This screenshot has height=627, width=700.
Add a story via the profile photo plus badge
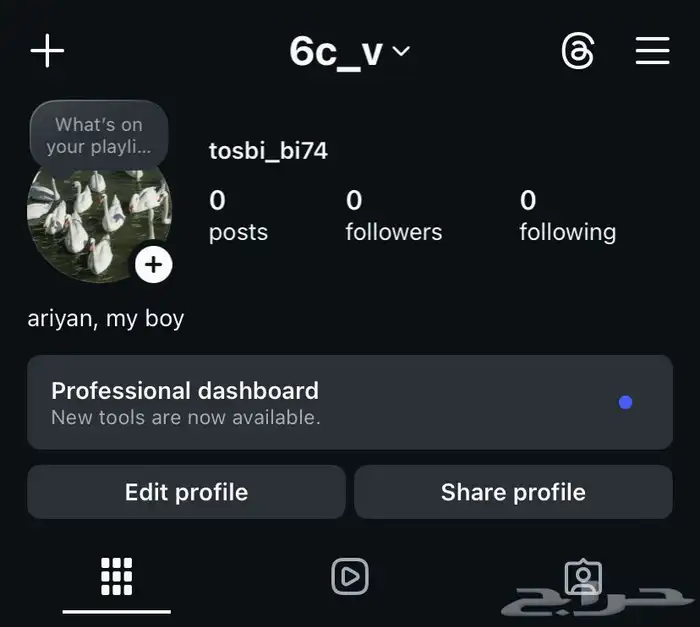tap(153, 265)
